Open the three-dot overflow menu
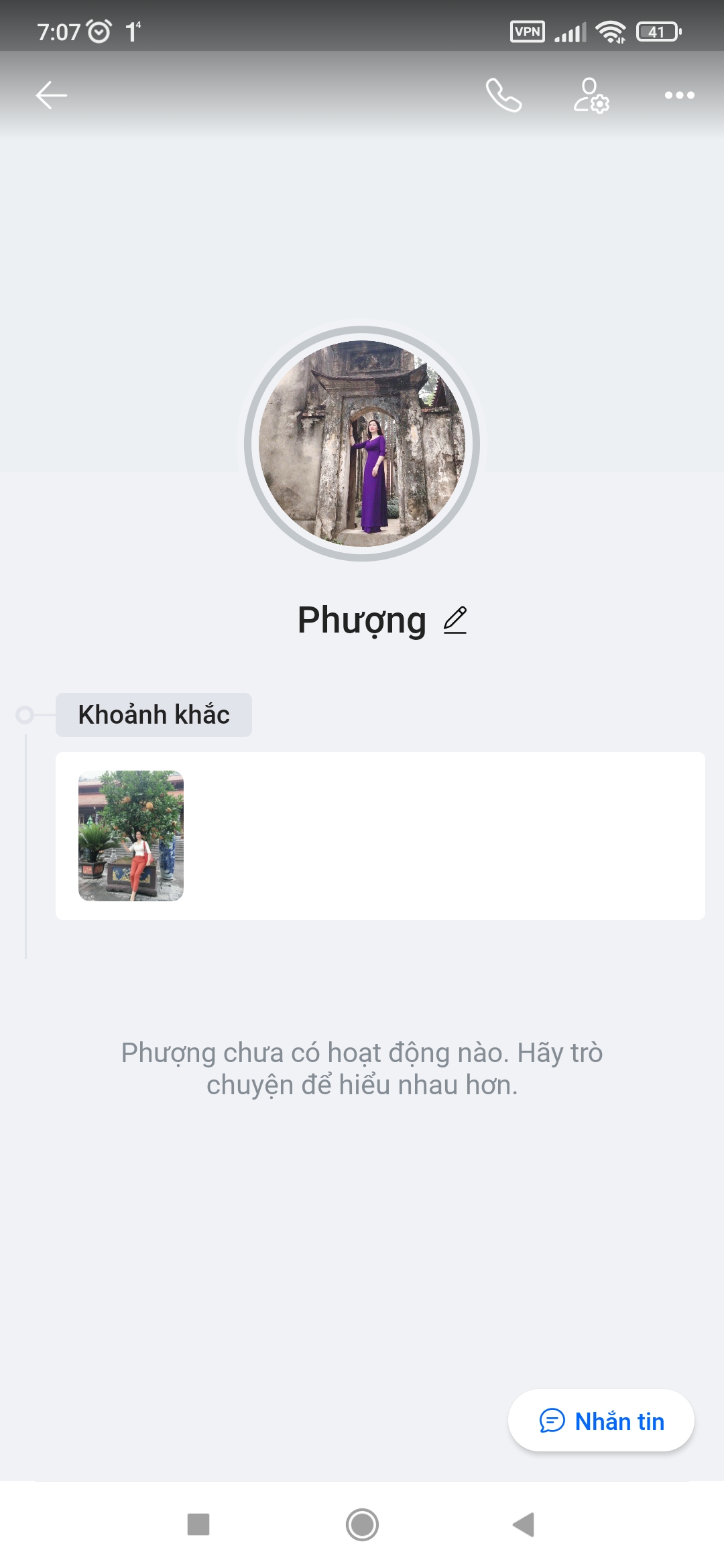724x1568 pixels. (679, 95)
